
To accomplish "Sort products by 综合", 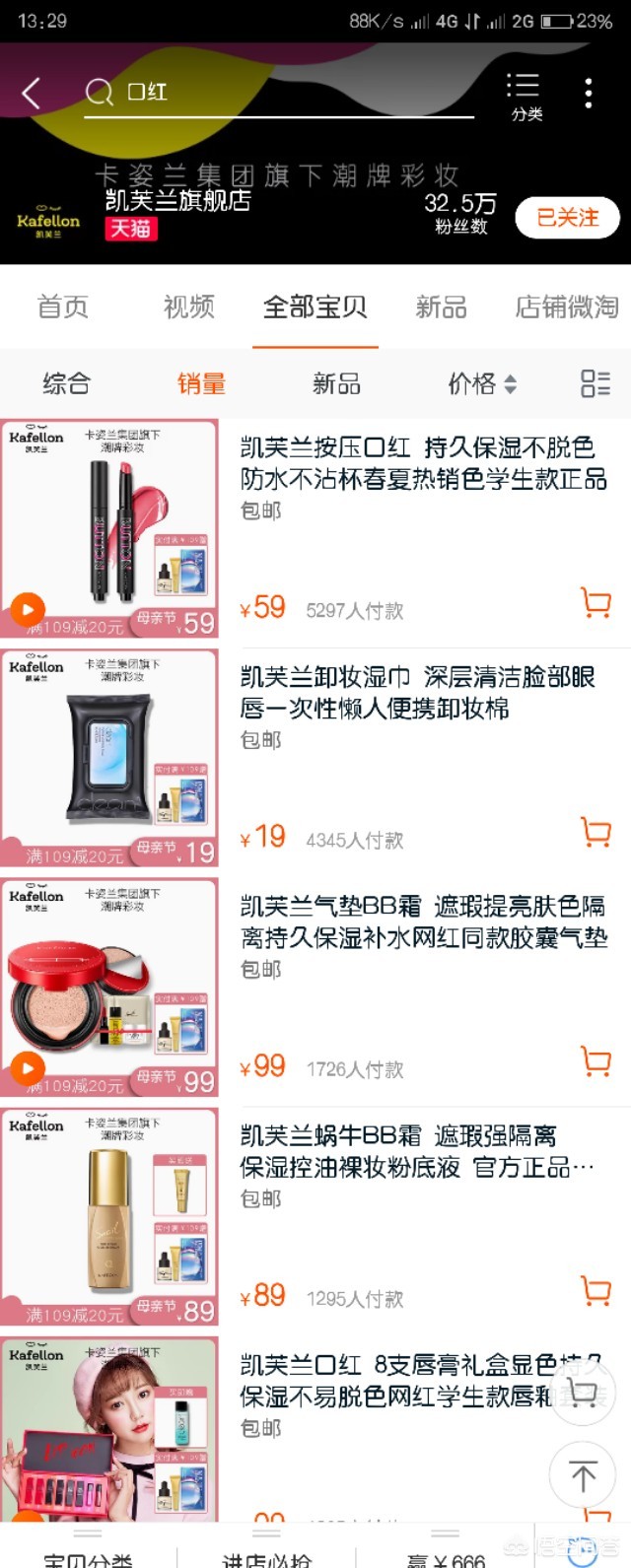I will click(66, 383).
